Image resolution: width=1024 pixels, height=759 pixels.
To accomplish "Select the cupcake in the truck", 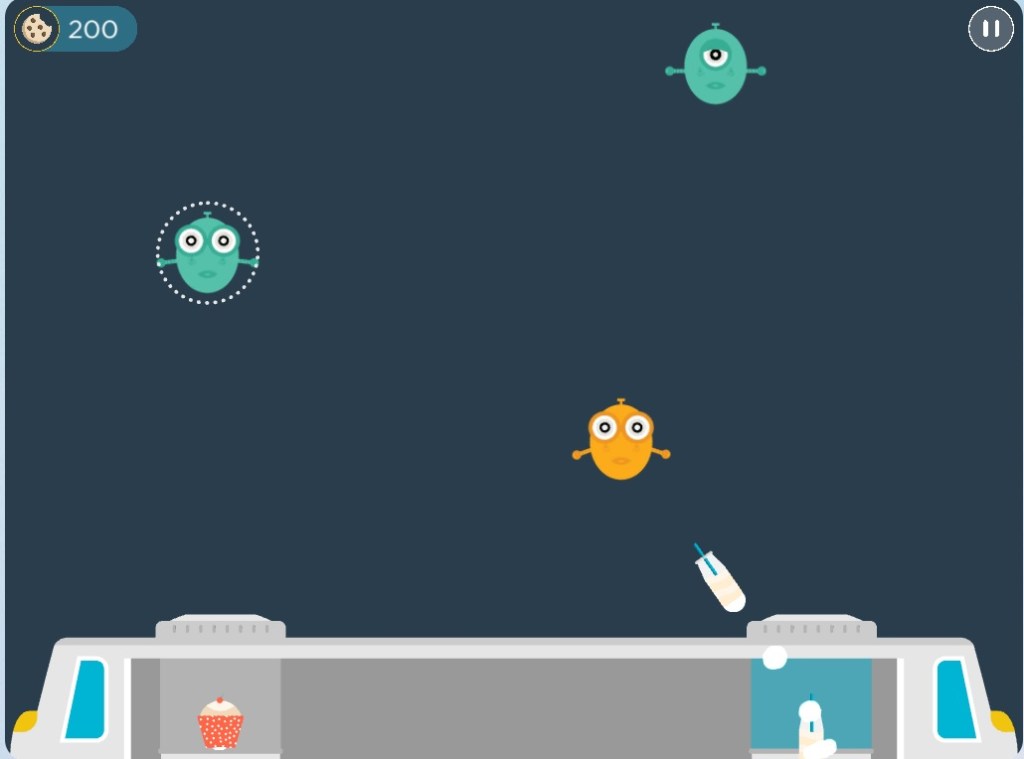I will pos(220,723).
